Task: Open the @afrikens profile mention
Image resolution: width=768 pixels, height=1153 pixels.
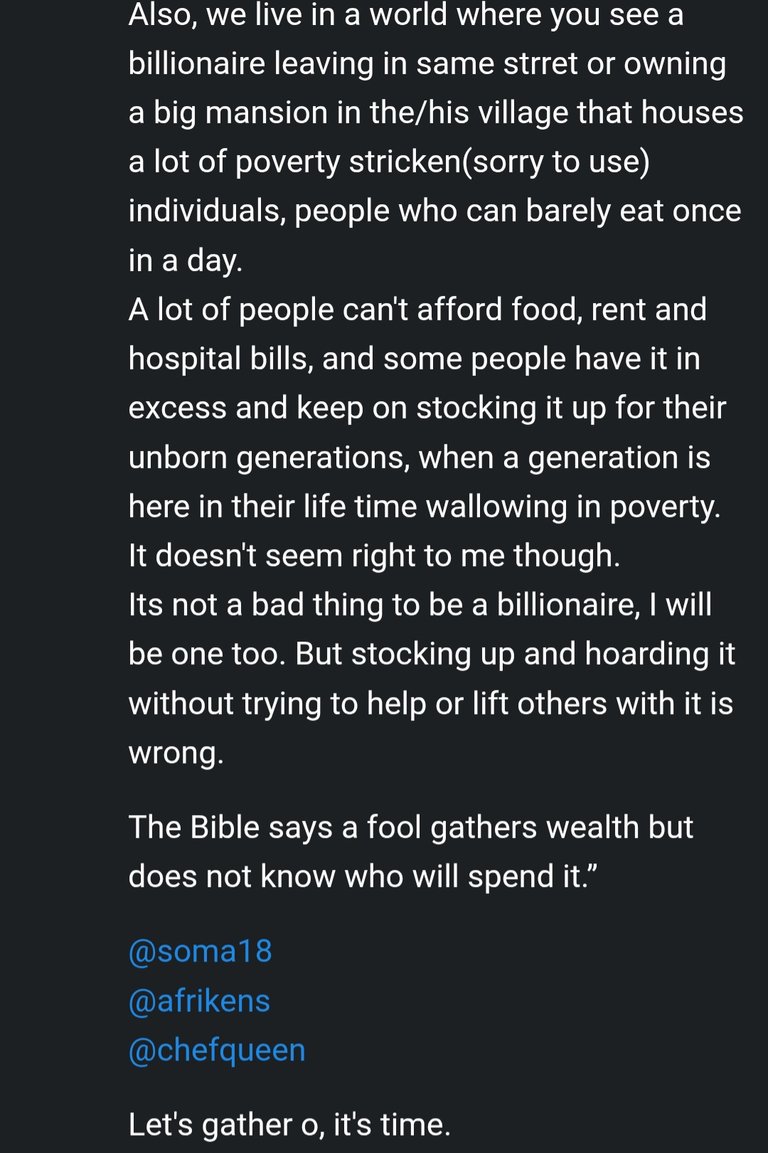Action: pos(199,1001)
